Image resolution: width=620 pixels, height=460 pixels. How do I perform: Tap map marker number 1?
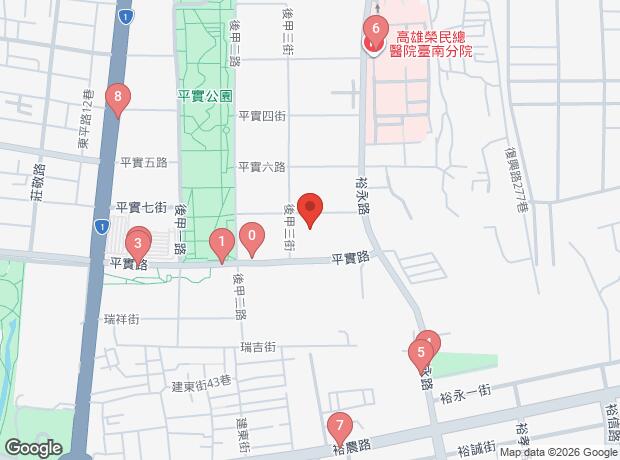[221, 242]
